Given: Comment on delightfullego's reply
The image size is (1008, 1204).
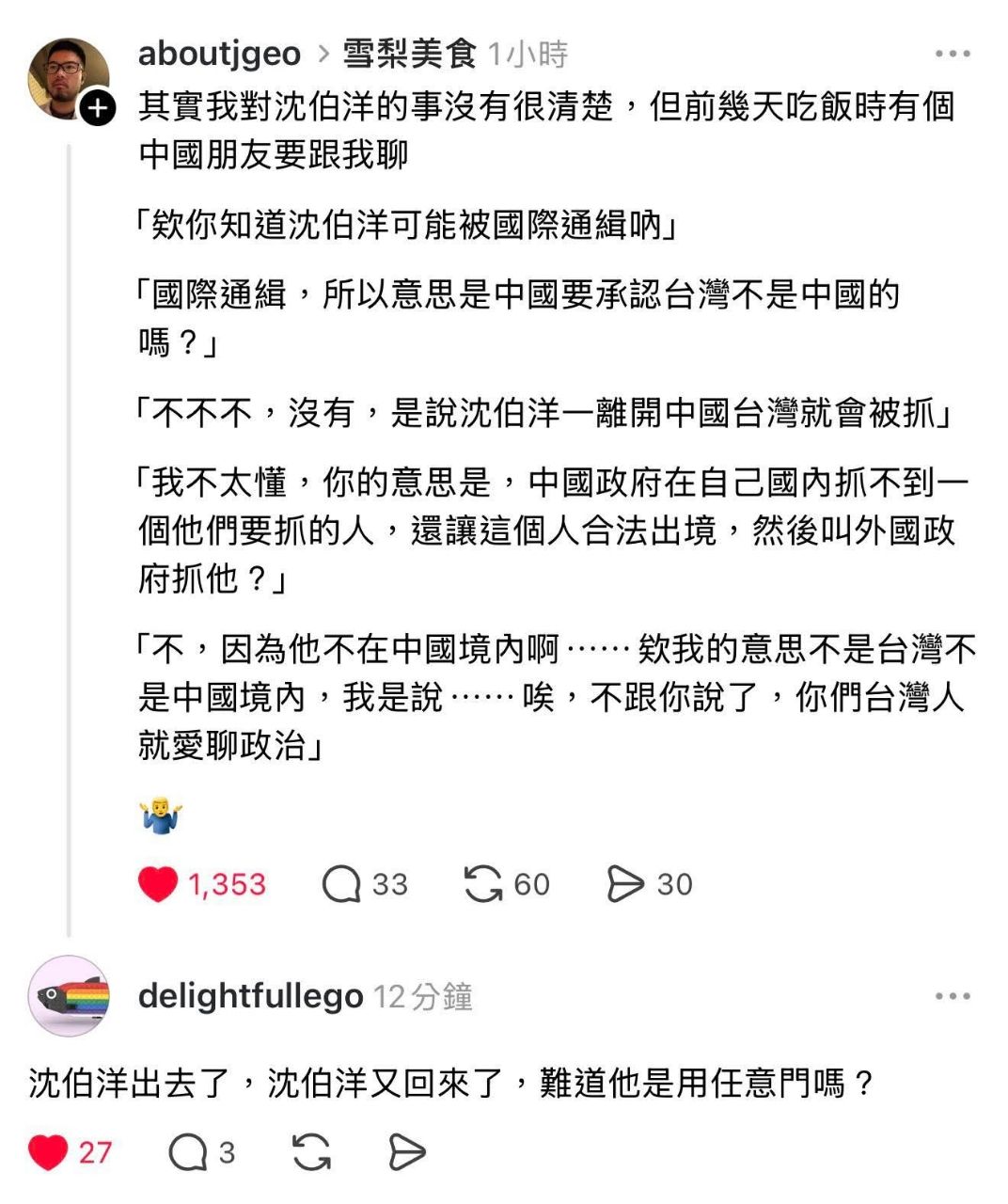Looking at the screenshot, I should 187,1152.
